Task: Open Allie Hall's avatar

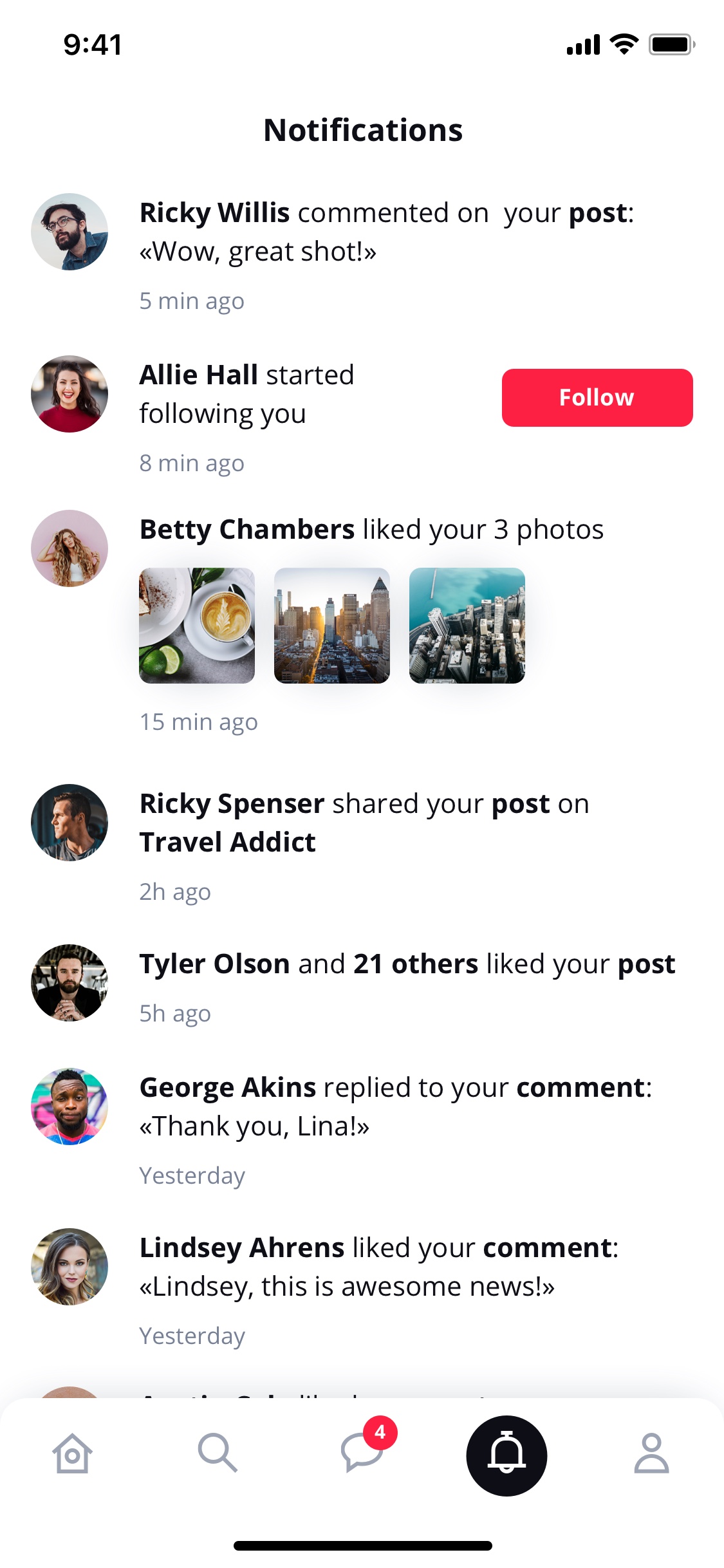Action: 70,394
